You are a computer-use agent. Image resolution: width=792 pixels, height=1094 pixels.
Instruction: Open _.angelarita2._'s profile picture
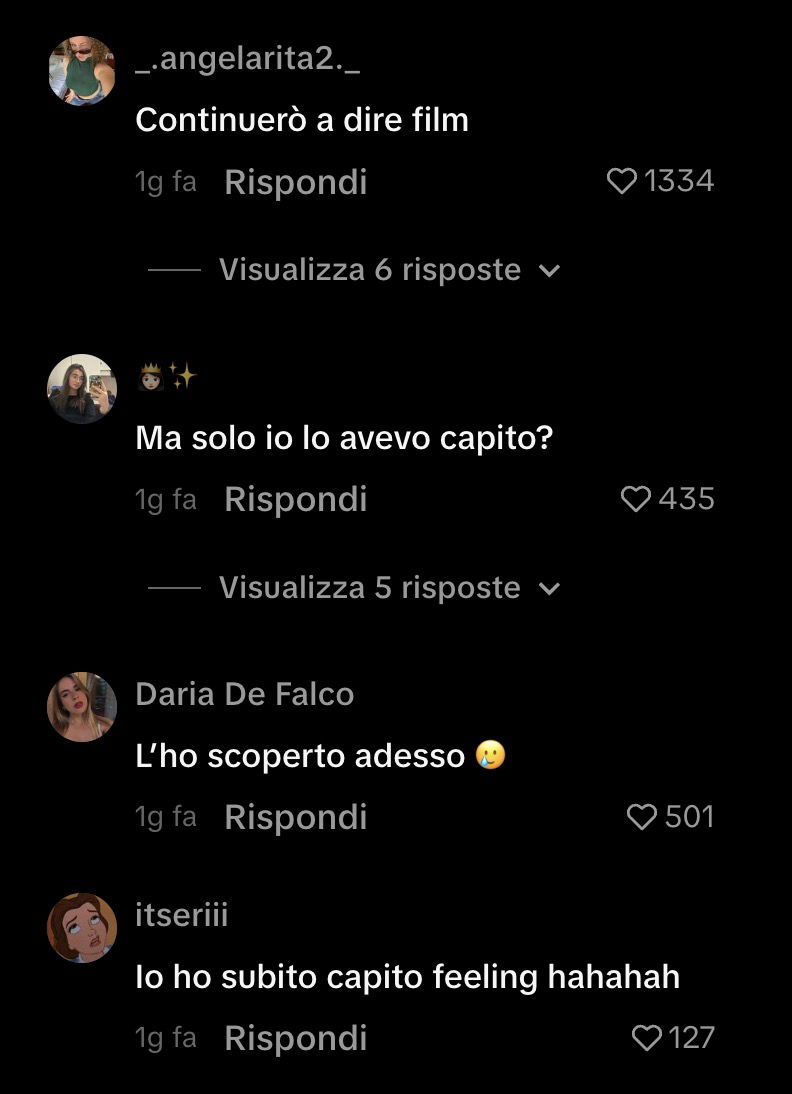pyautogui.click(x=82, y=71)
